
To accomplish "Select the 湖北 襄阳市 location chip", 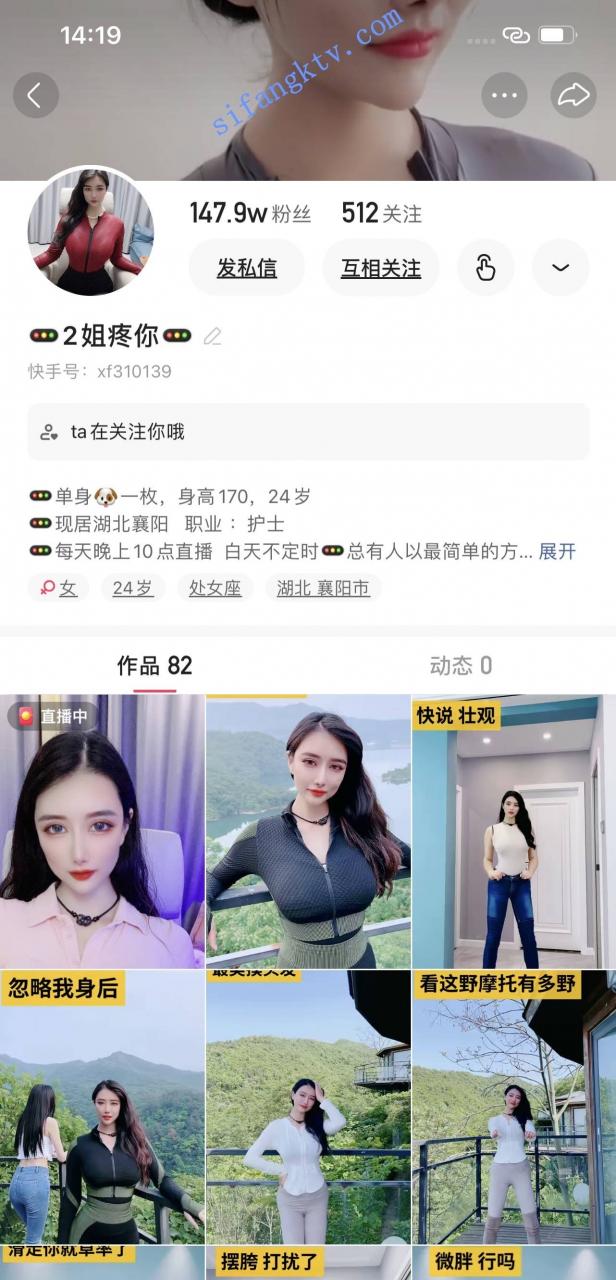I will point(323,588).
